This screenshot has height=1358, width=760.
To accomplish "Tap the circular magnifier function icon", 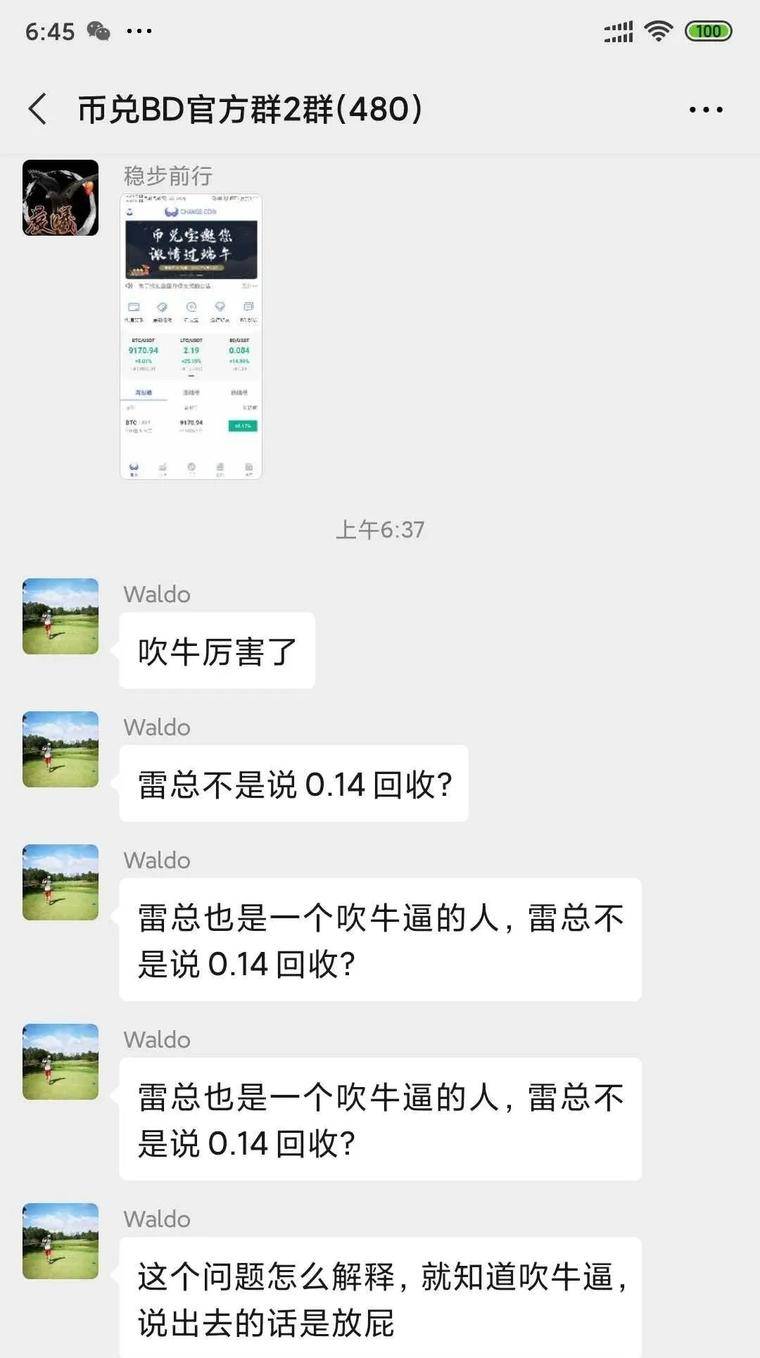I will pos(190,307).
